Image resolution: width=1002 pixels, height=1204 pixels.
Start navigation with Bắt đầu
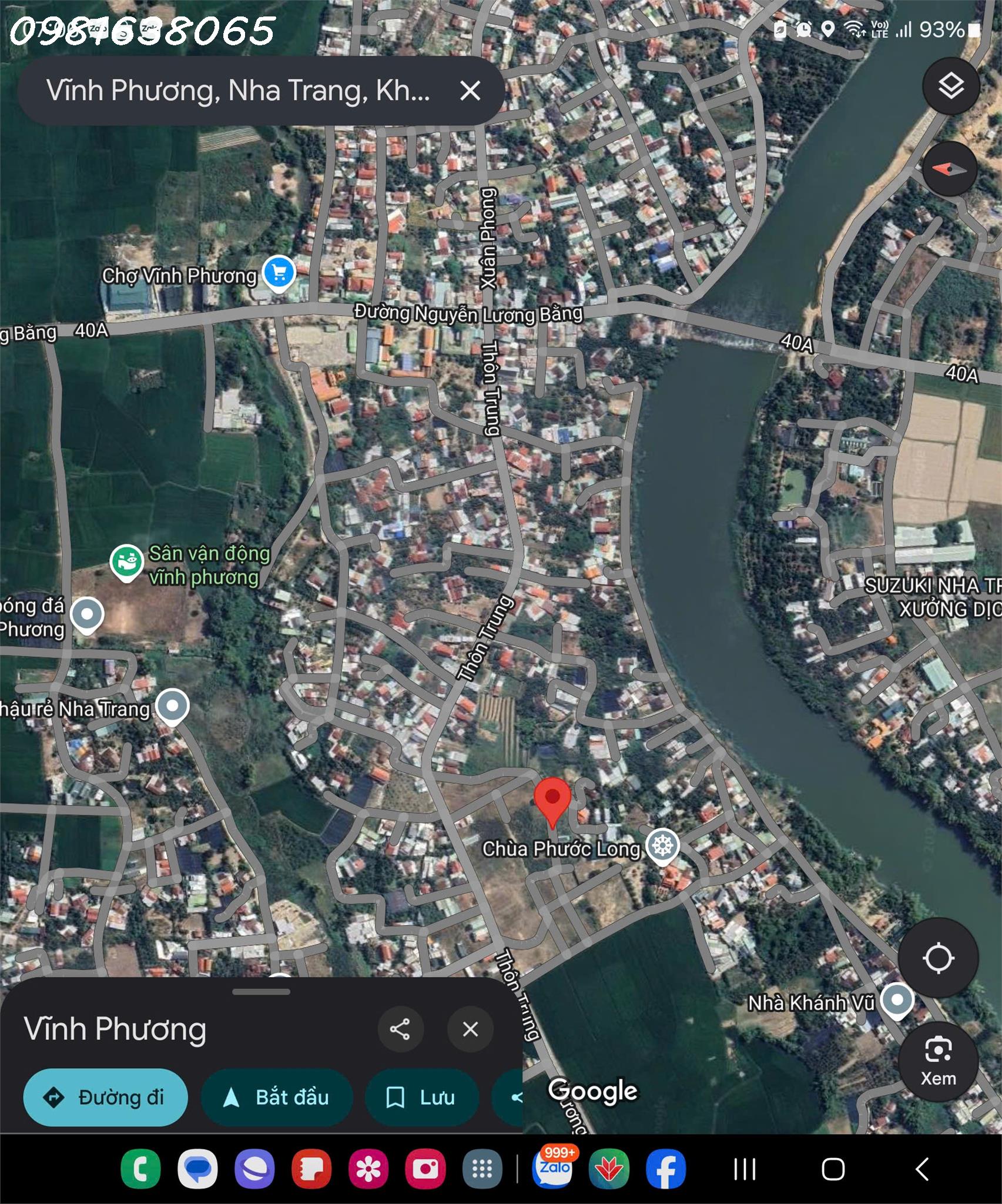coord(277,1098)
